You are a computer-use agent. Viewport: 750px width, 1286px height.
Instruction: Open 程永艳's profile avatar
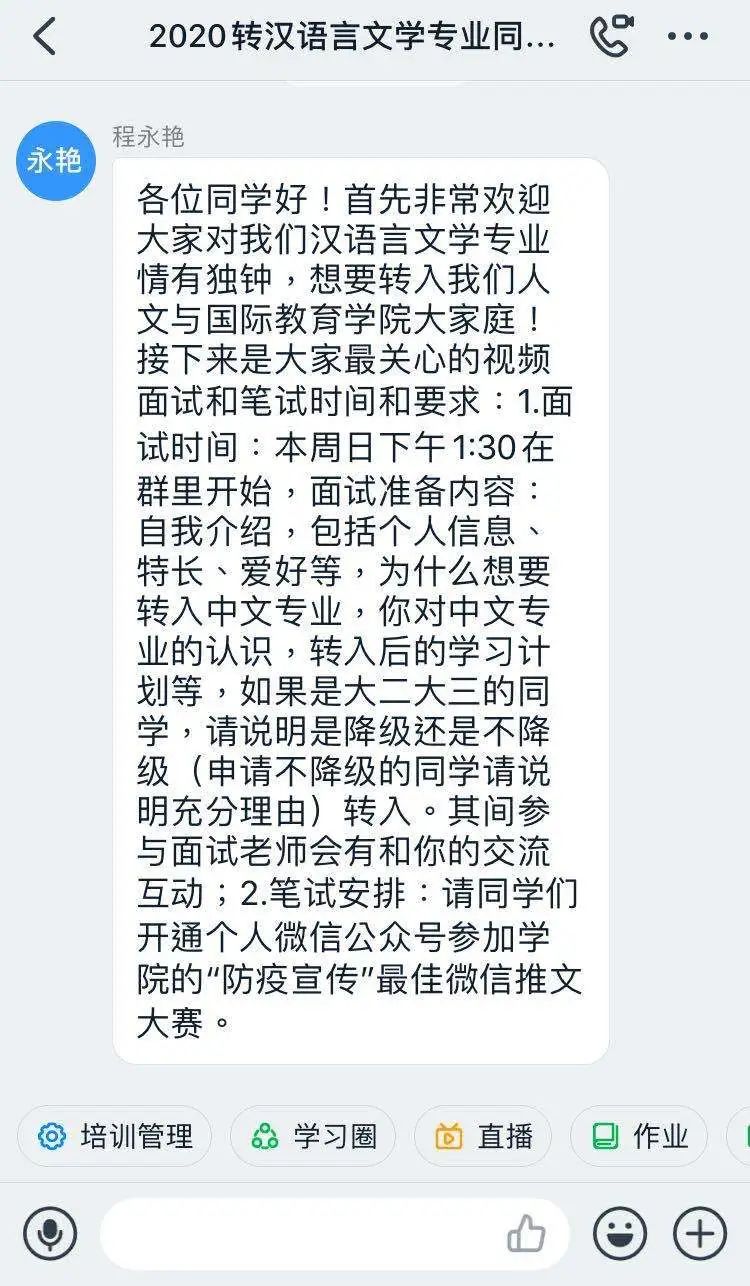[x=55, y=161]
